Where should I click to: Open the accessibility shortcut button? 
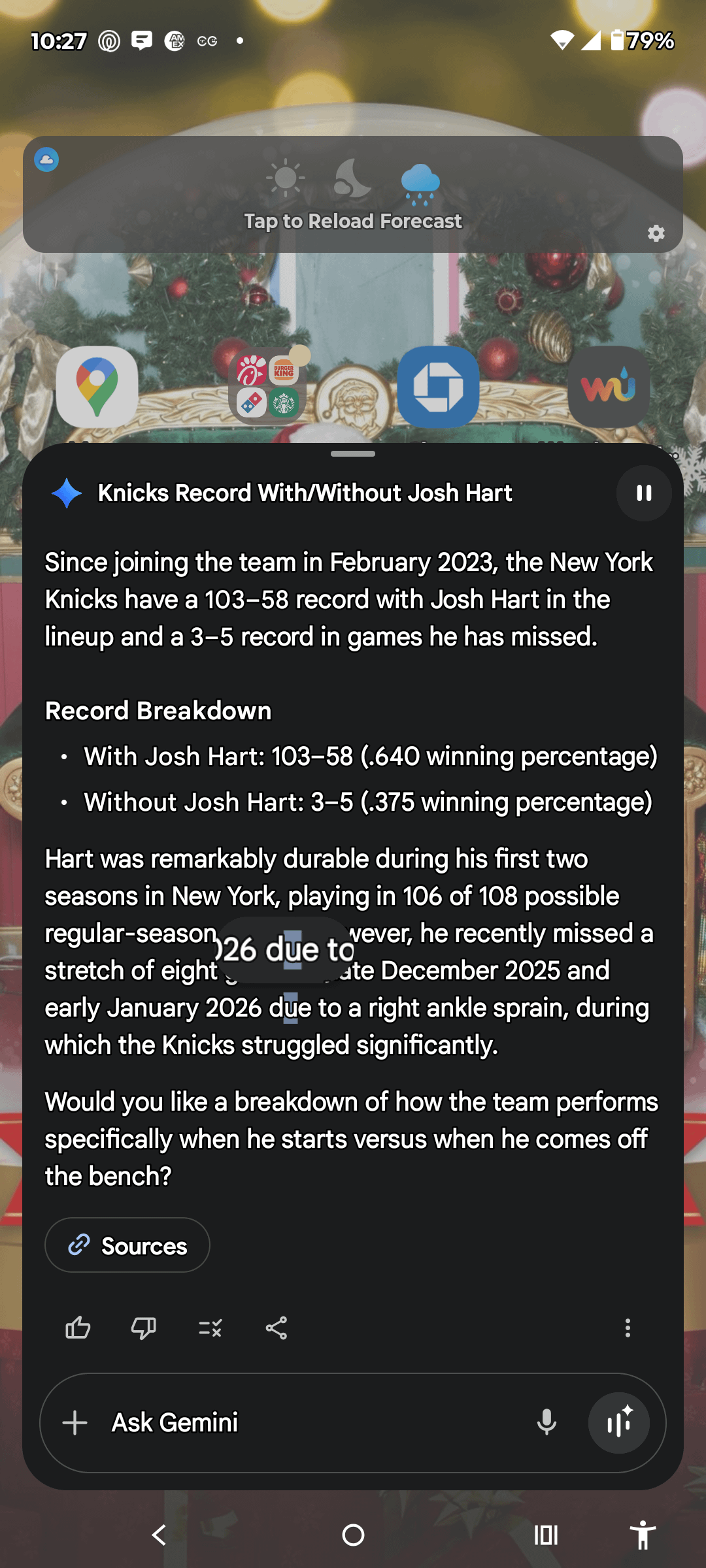(x=643, y=1535)
